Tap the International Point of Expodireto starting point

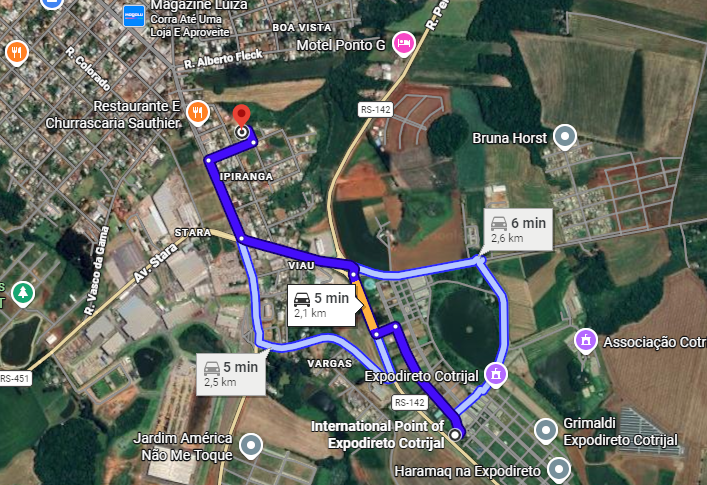point(456,434)
